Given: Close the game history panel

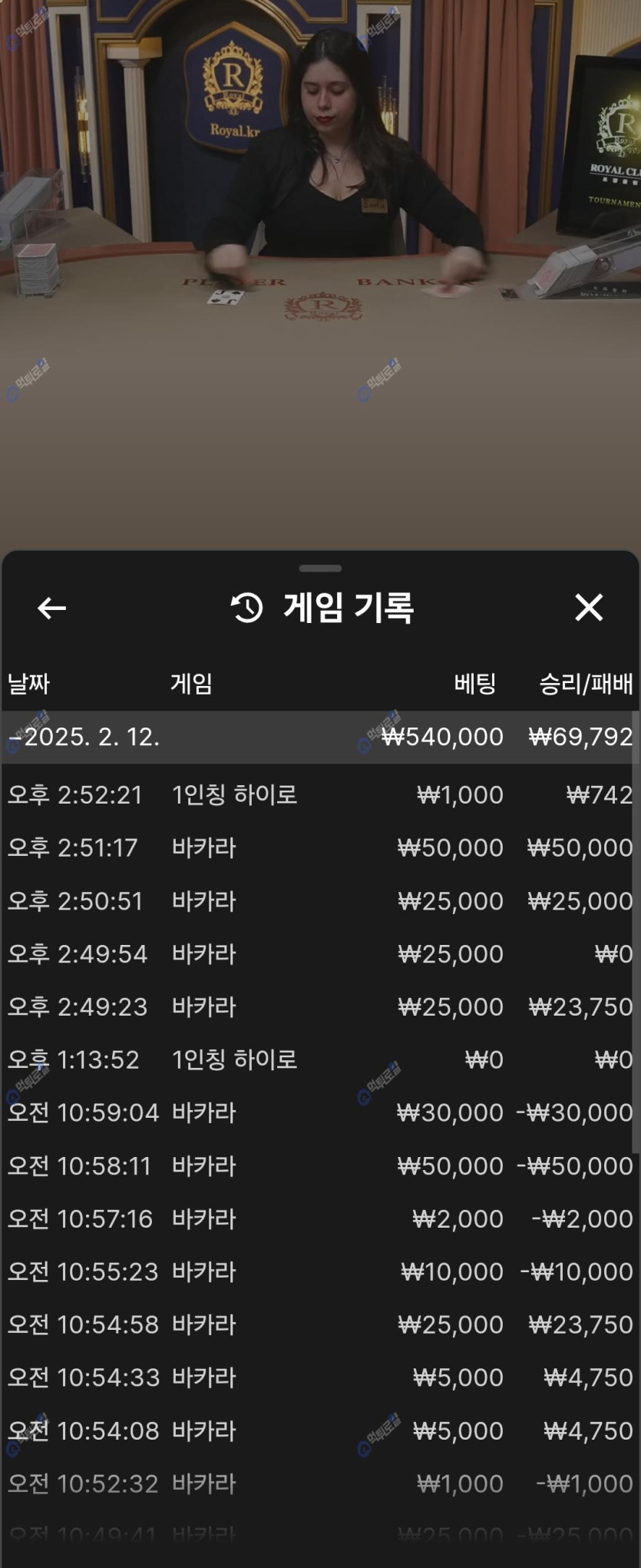Looking at the screenshot, I should click(589, 608).
